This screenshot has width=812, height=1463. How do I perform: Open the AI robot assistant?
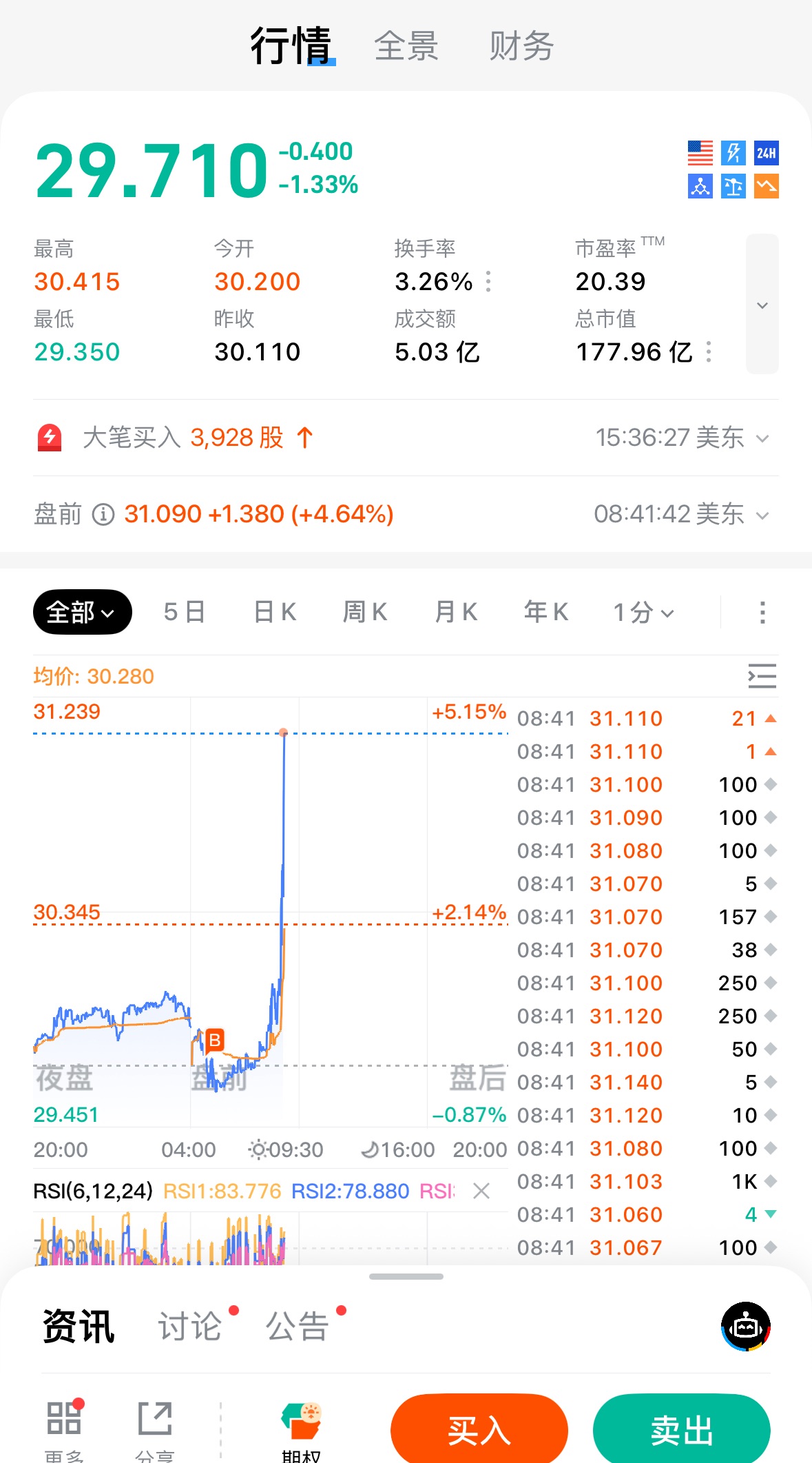(x=745, y=1326)
